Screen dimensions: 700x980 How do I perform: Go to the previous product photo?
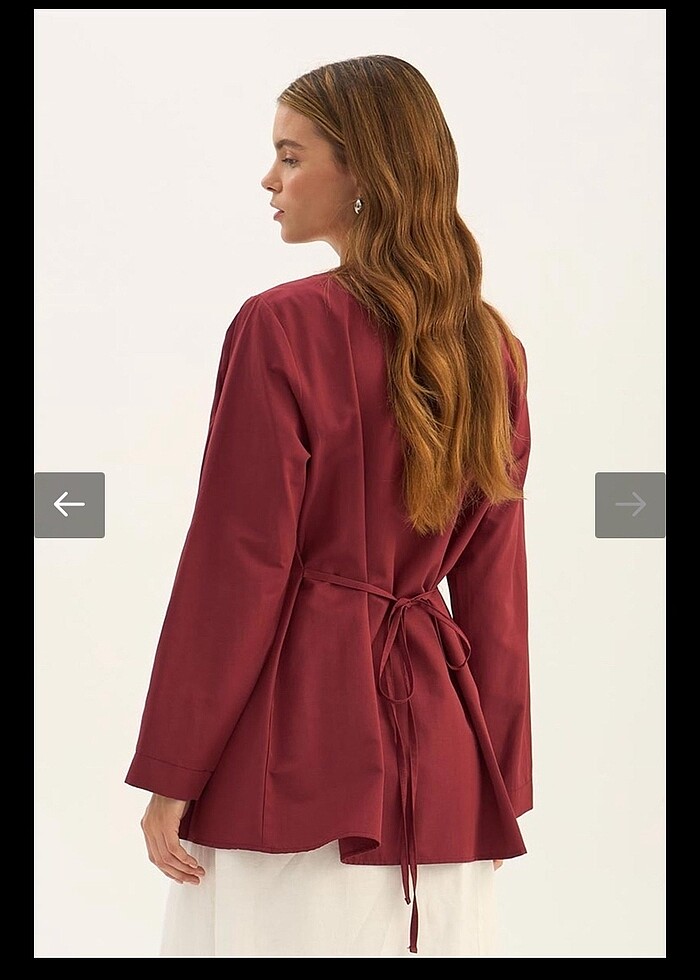pyautogui.click(x=69, y=505)
